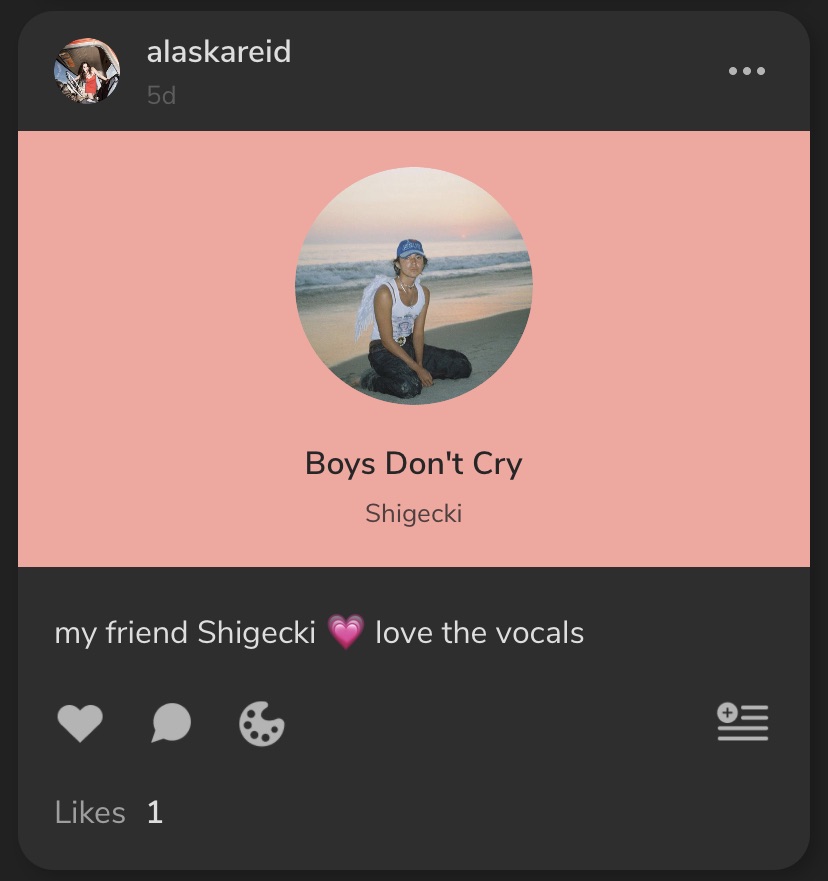Tap the cookie reaction icon

(x=262, y=722)
